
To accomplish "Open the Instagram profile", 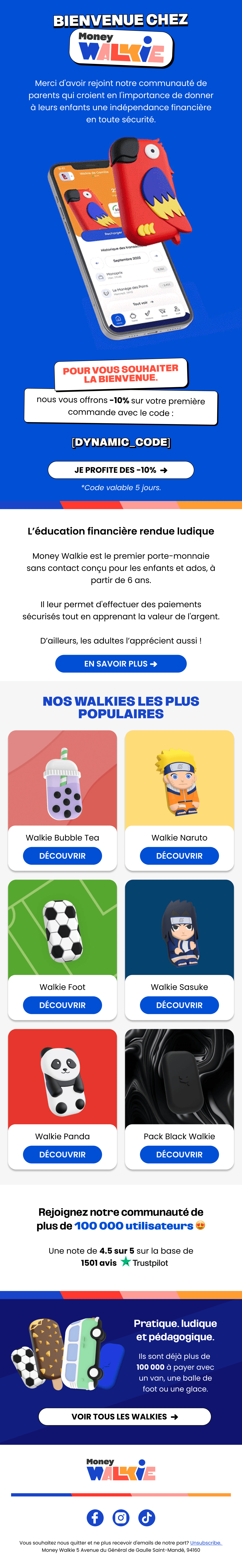I will (x=121, y=1518).
